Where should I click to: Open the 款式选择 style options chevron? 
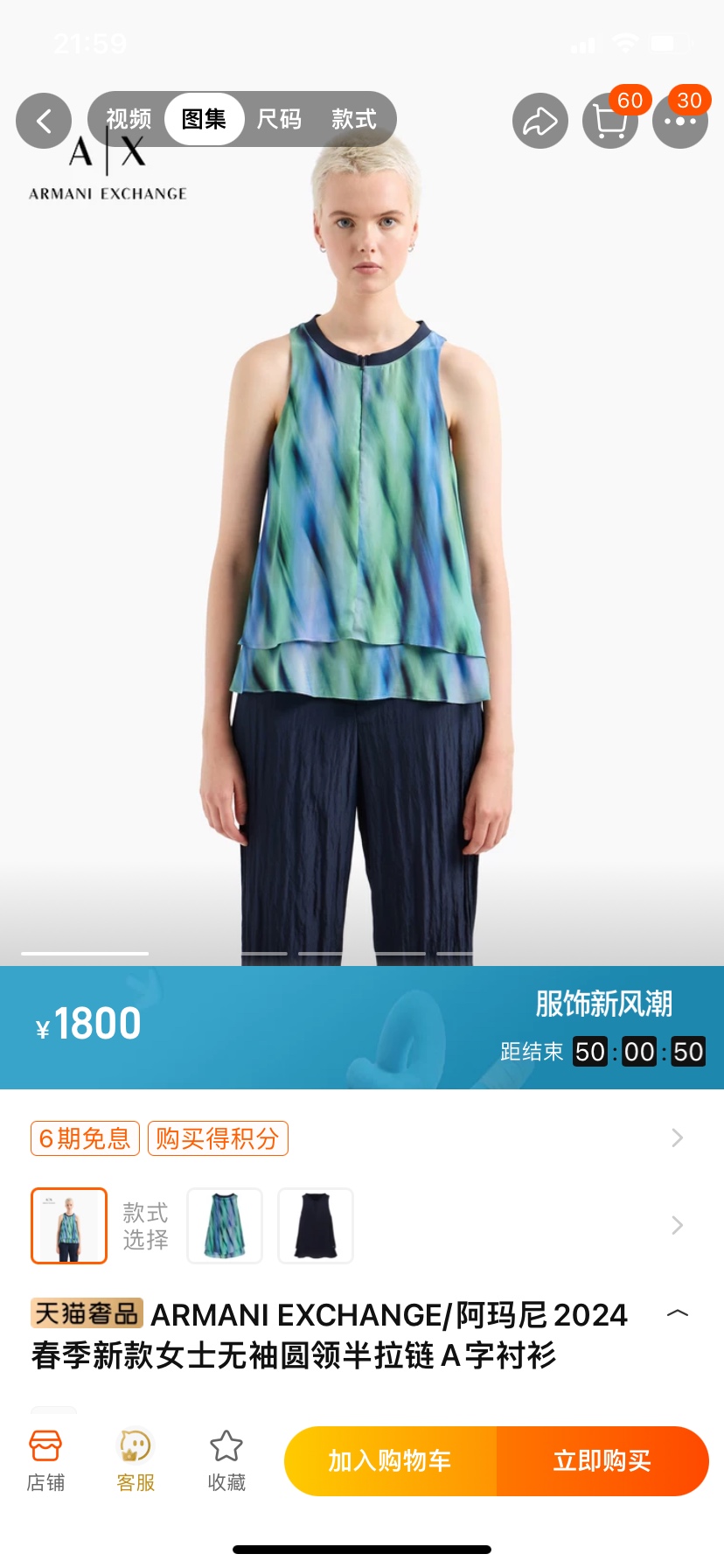coord(677,1225)
